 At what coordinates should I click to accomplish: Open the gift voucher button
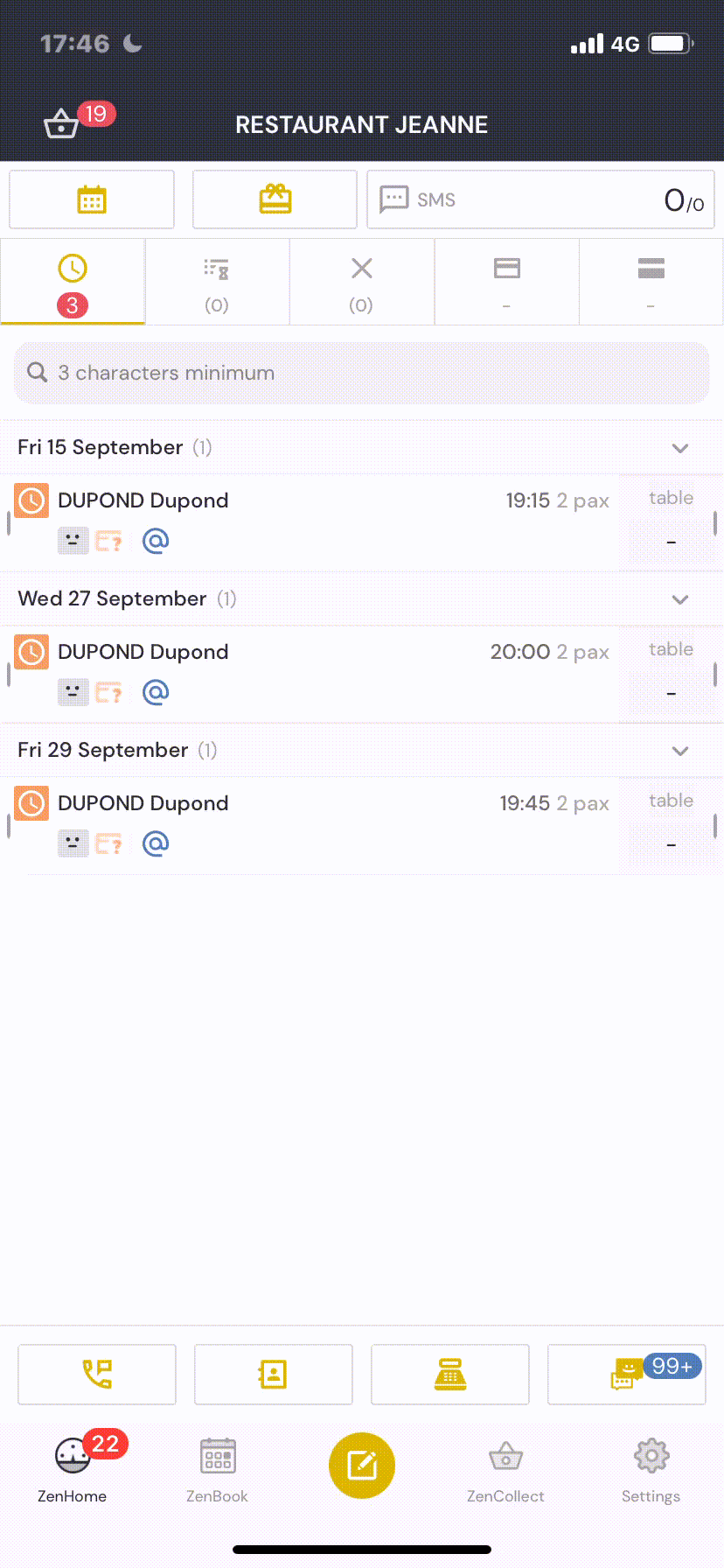tap(275, 199)
